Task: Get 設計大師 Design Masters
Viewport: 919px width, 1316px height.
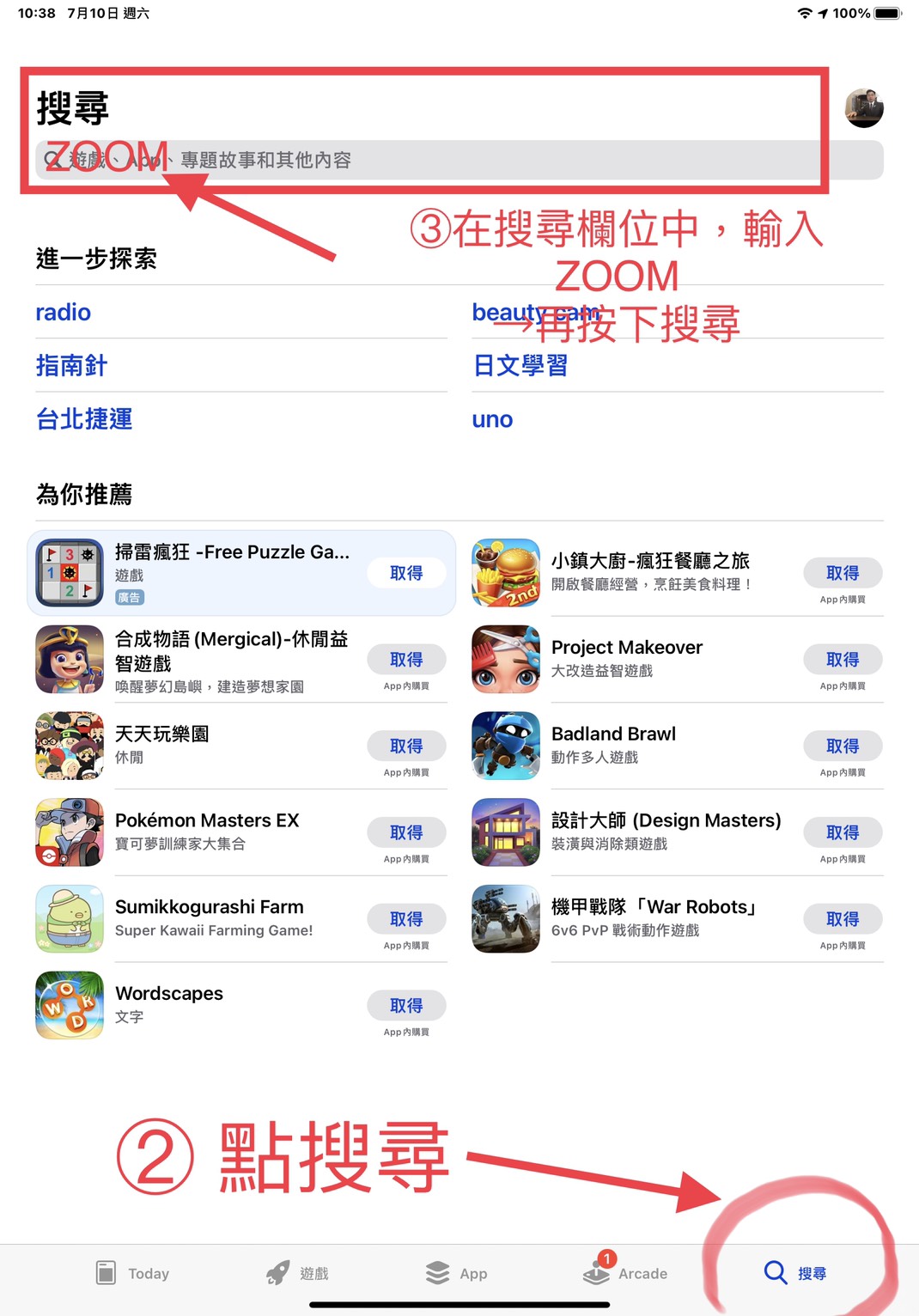Action: pyautogui.click(x=842, y=832)
